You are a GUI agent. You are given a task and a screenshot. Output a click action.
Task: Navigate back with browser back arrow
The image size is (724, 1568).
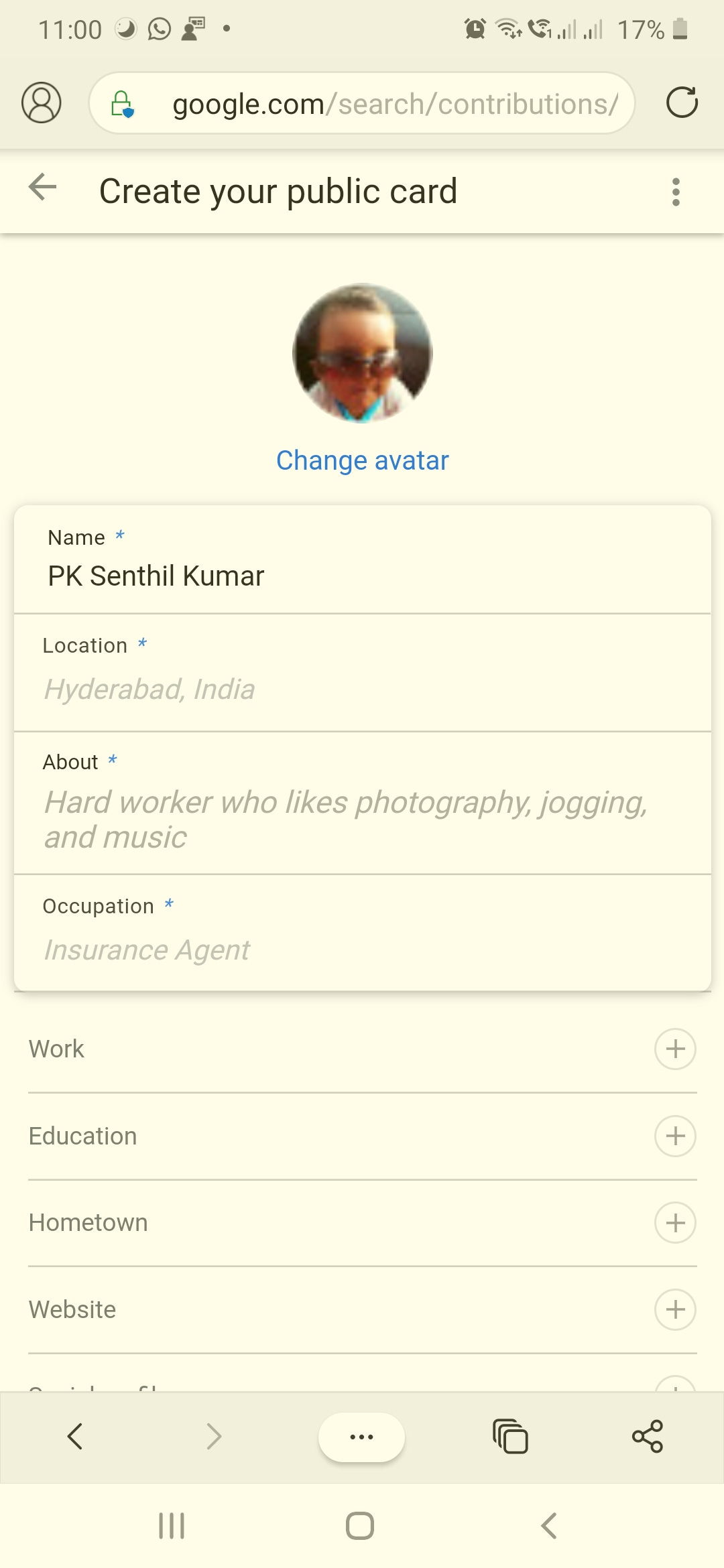click(x=75, y=1436)
